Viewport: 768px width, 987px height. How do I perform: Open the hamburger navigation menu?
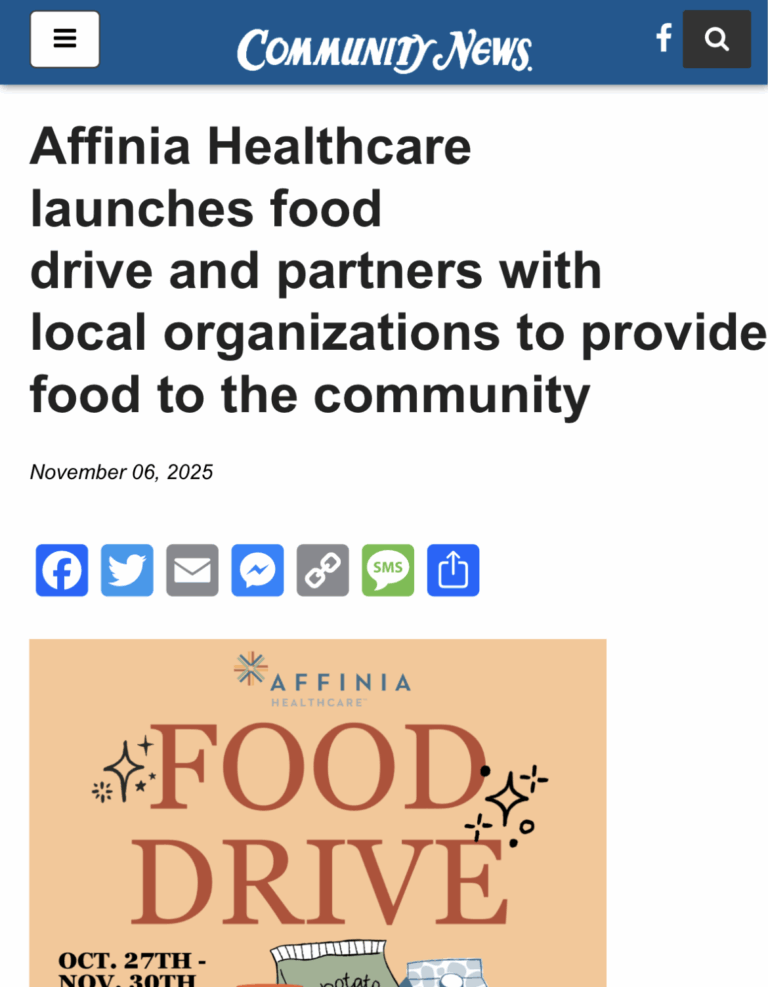[x=65, y=39]
